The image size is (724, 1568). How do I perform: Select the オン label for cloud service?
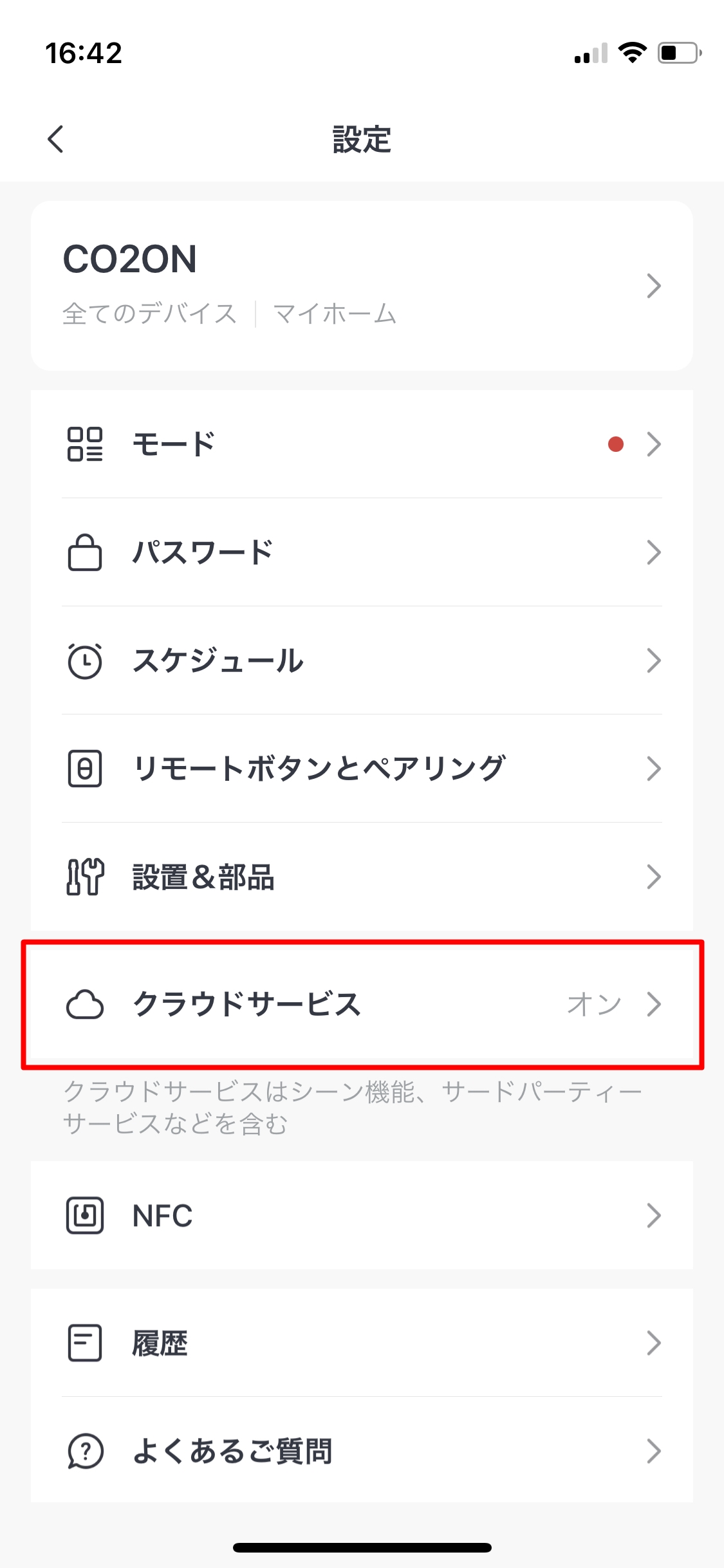[x=593, y=1004]
